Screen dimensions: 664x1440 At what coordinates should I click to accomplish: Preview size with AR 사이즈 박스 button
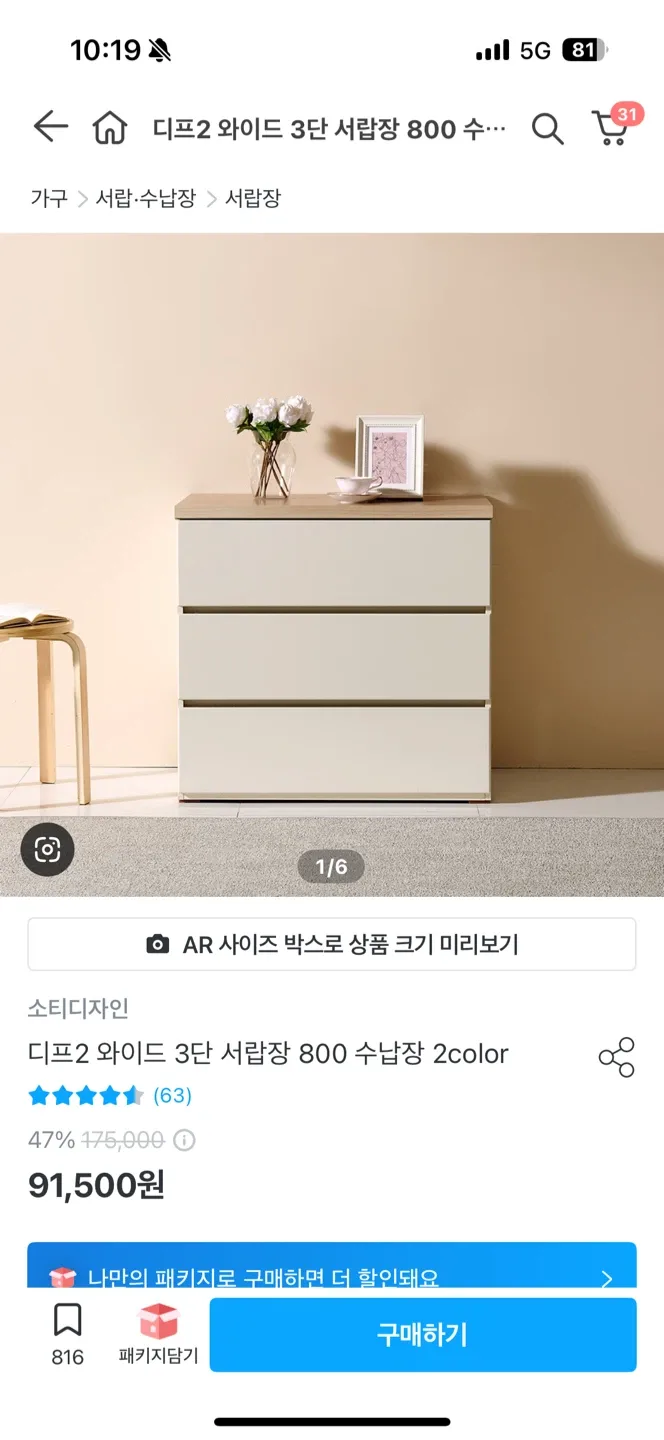332,944
